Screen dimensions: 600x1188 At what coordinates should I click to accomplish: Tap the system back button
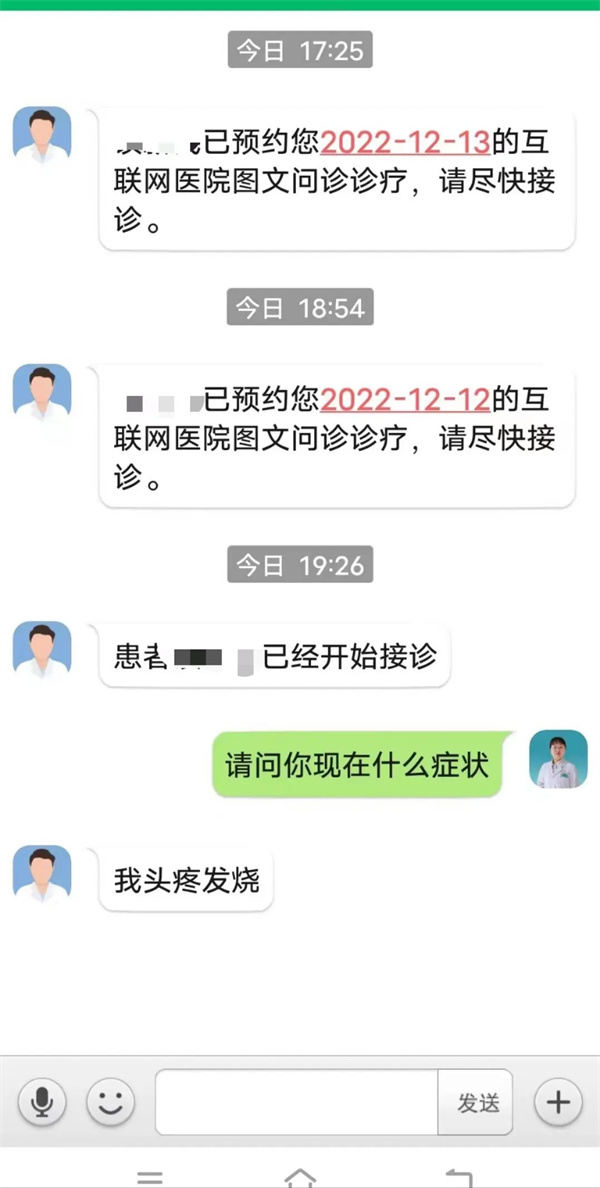(x=458, y=1178)
